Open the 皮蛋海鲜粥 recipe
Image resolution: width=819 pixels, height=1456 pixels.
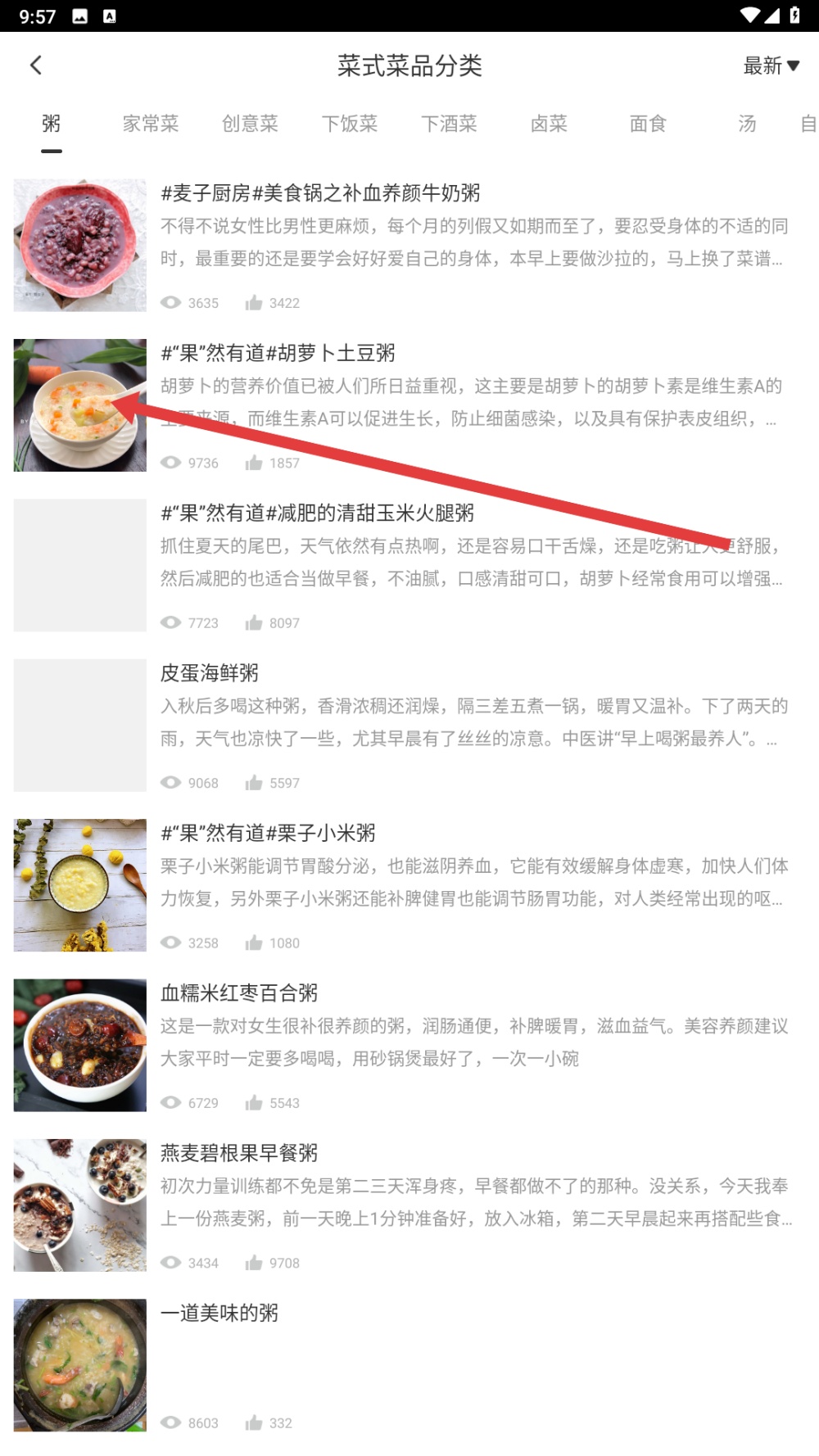pos(210,673)
